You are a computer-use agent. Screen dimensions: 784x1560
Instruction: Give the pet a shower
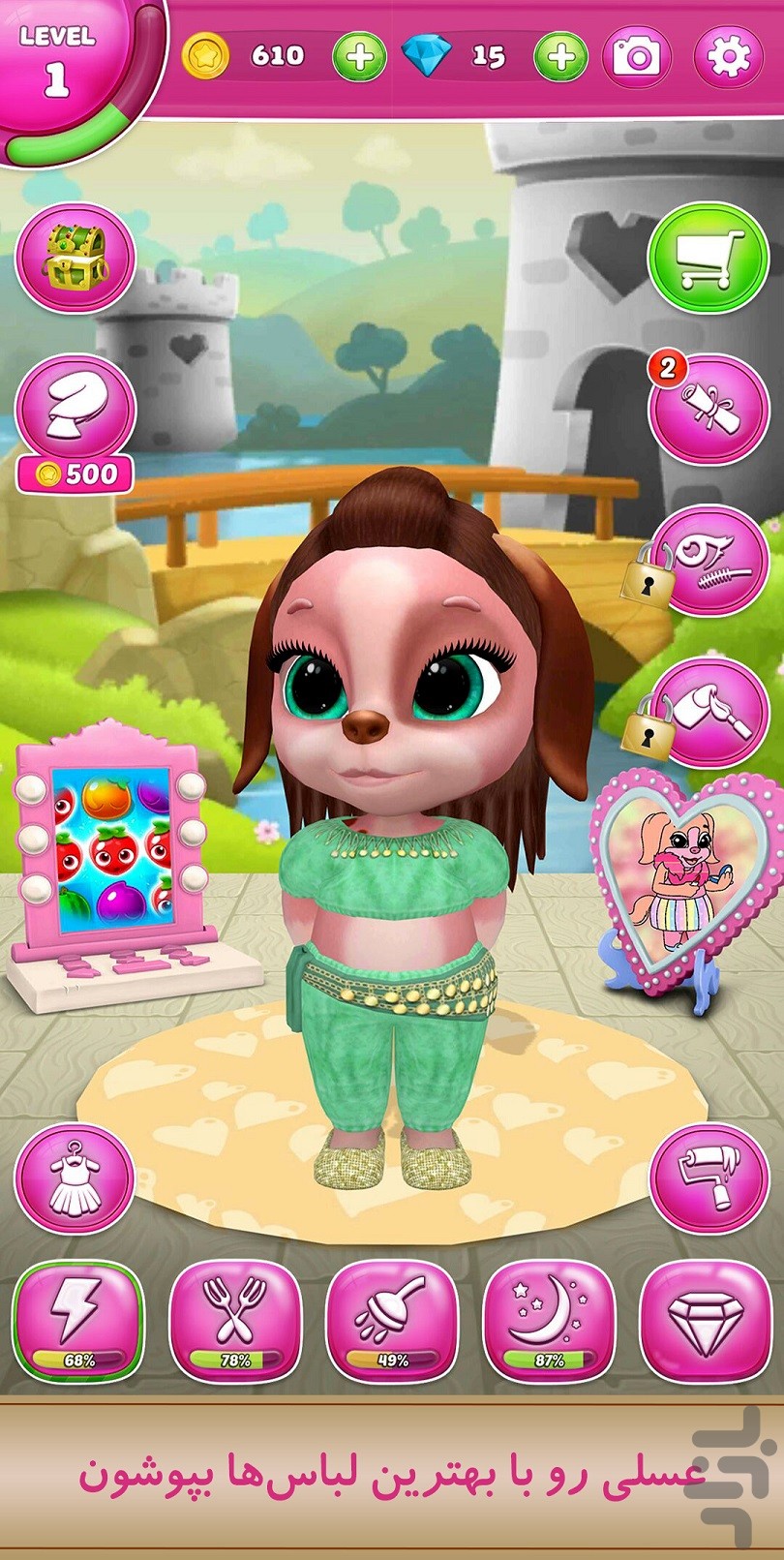coord(392,1321)
